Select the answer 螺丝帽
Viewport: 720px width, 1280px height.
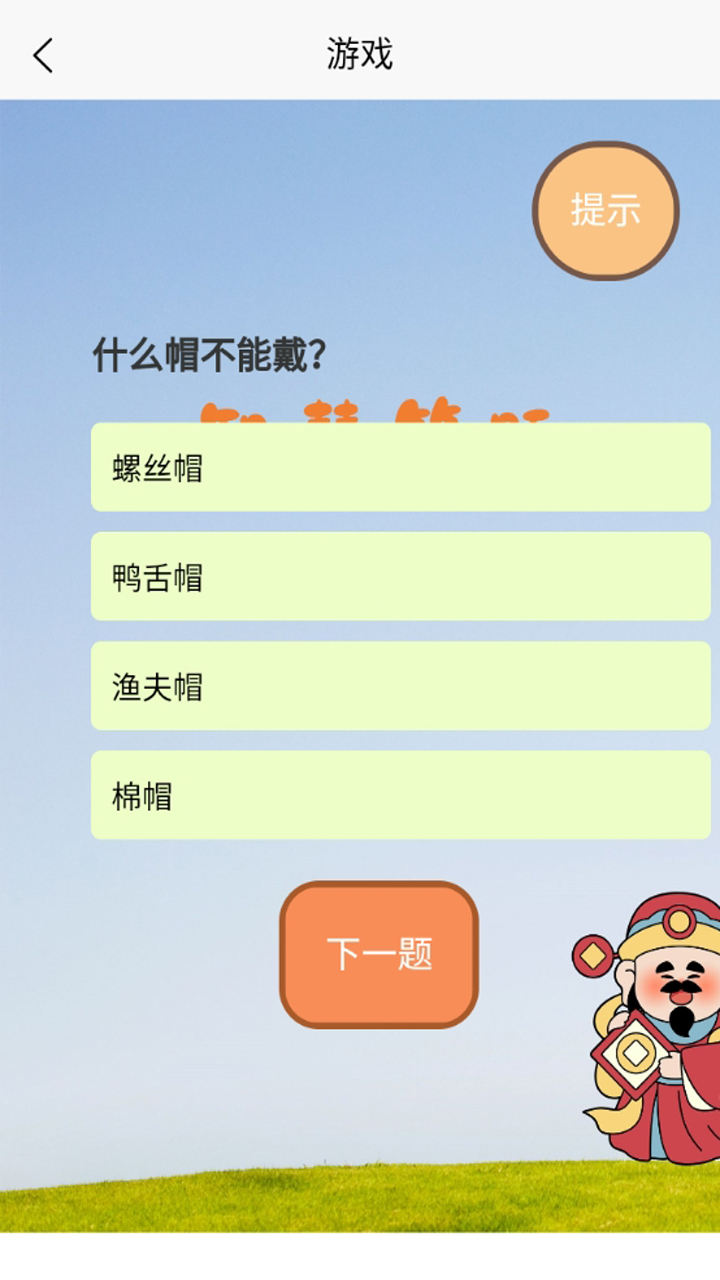pyautogui.click(x=400, y=467)
